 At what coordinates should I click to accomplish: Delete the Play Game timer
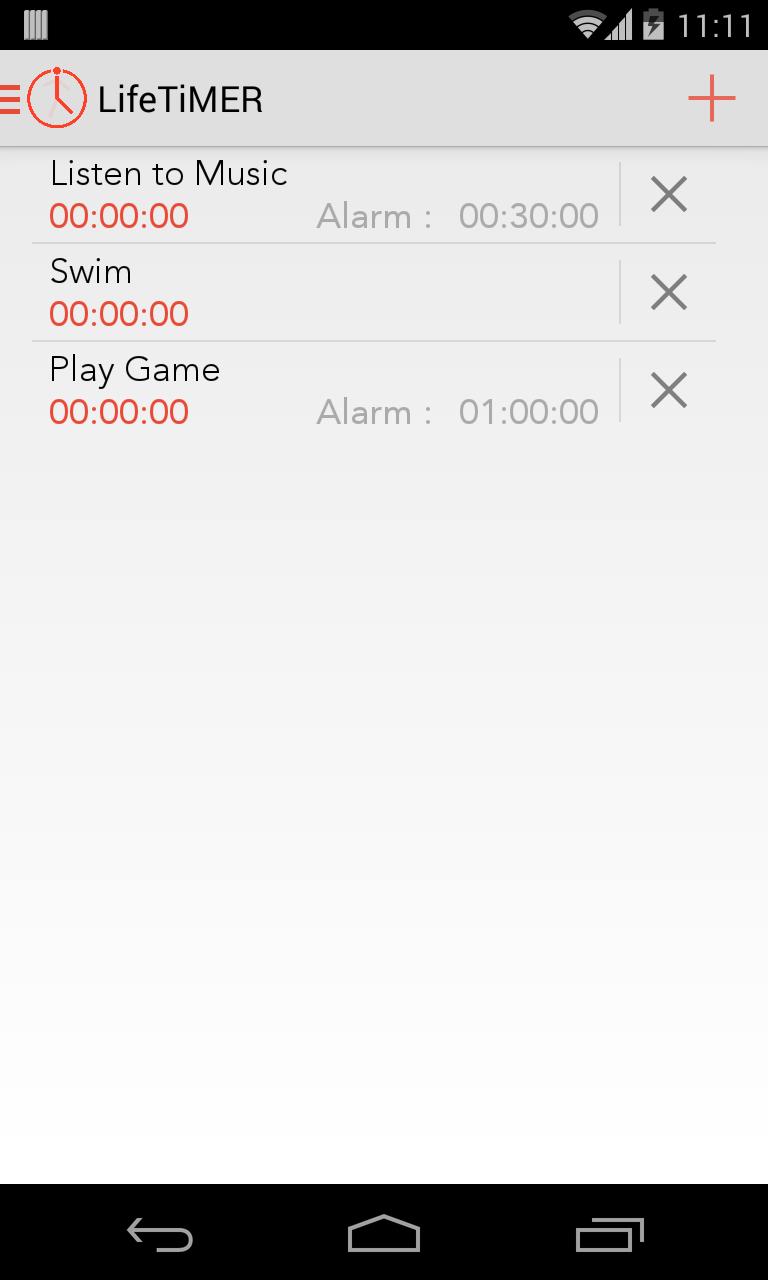point(668,390)
